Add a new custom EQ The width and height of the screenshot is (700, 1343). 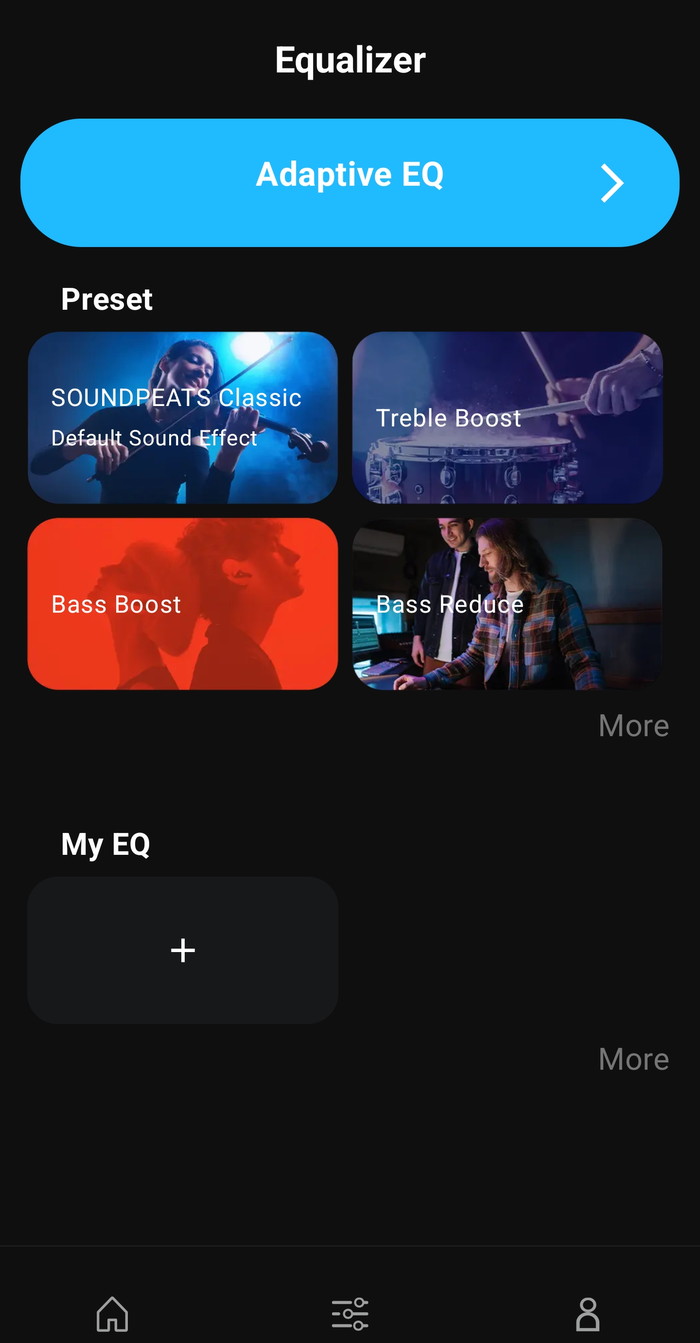pyautogui.click(x=182, y=950)
